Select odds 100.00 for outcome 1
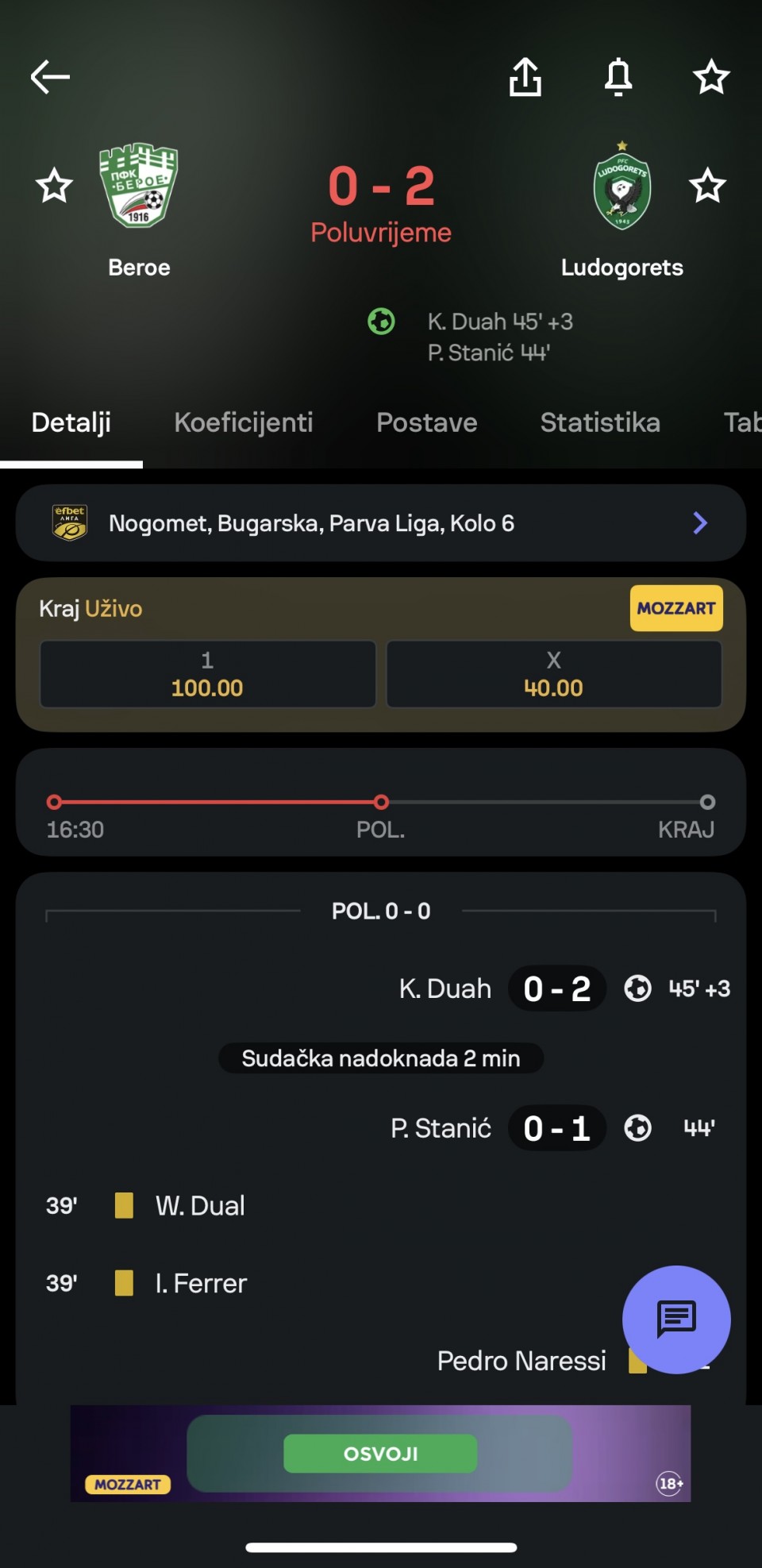 click(x=207, y=674)
